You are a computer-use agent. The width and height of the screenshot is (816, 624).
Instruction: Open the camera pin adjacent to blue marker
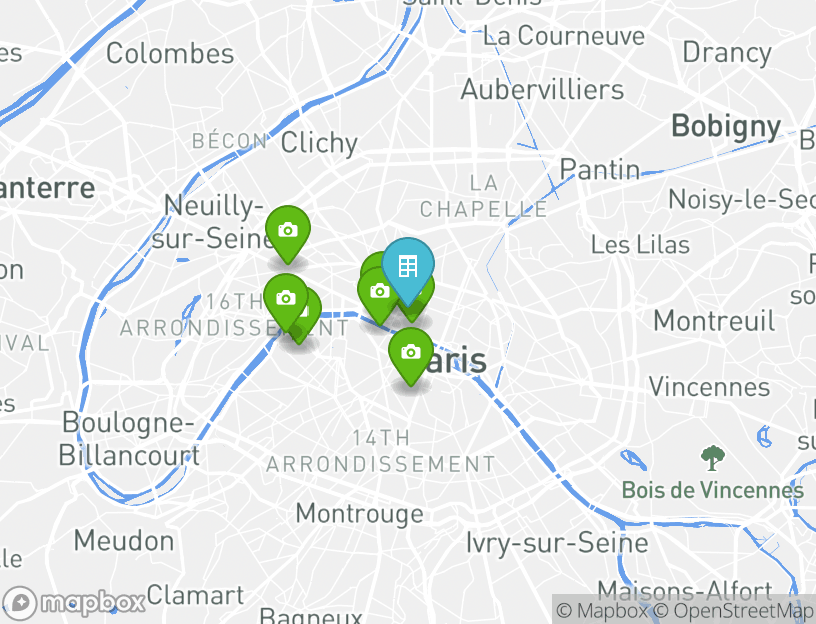(x=378, y=291)
